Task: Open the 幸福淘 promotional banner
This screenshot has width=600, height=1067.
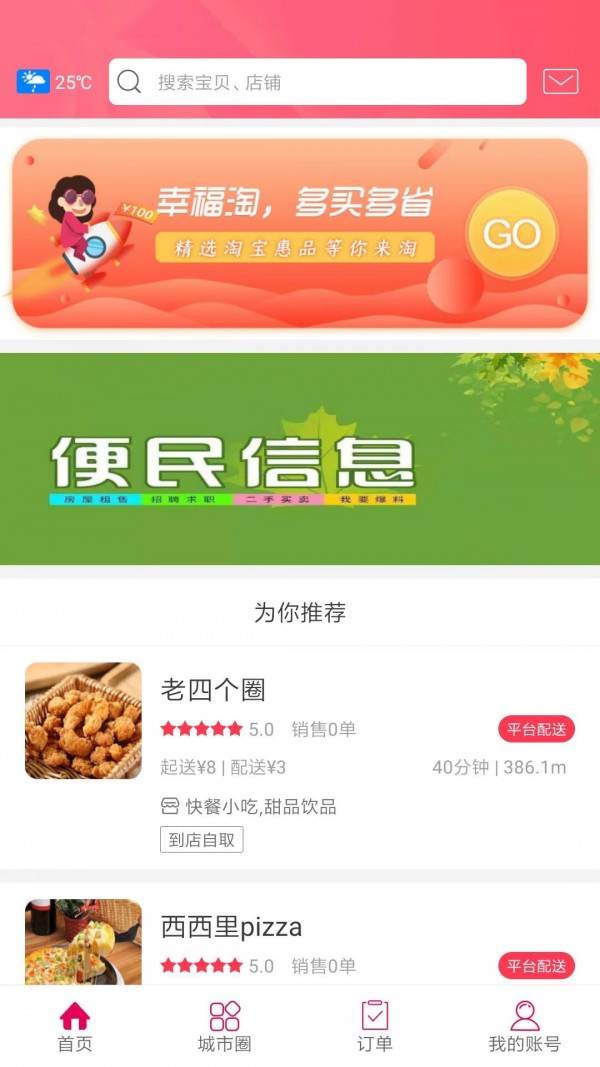Action: point(299,233)
